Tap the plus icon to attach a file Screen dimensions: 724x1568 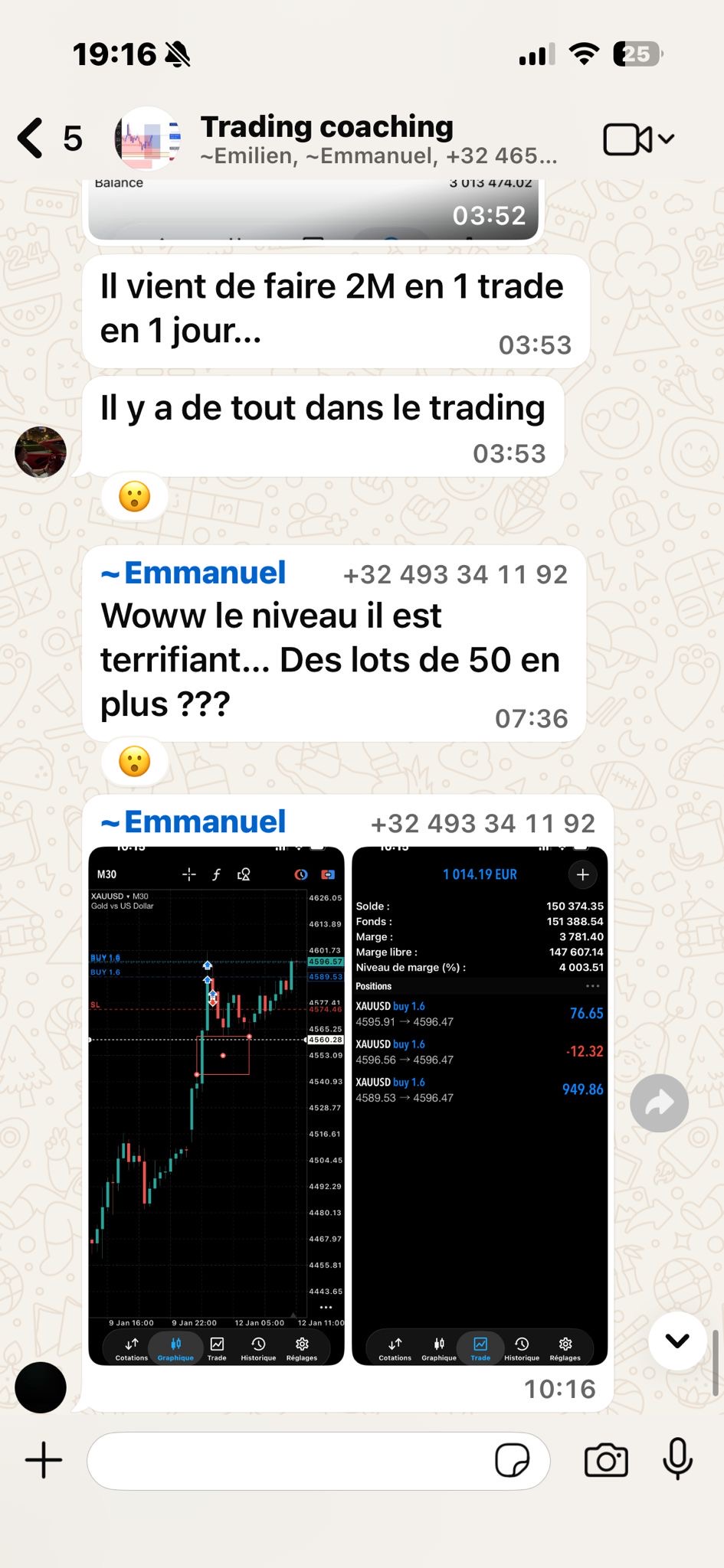[44, 1459]
